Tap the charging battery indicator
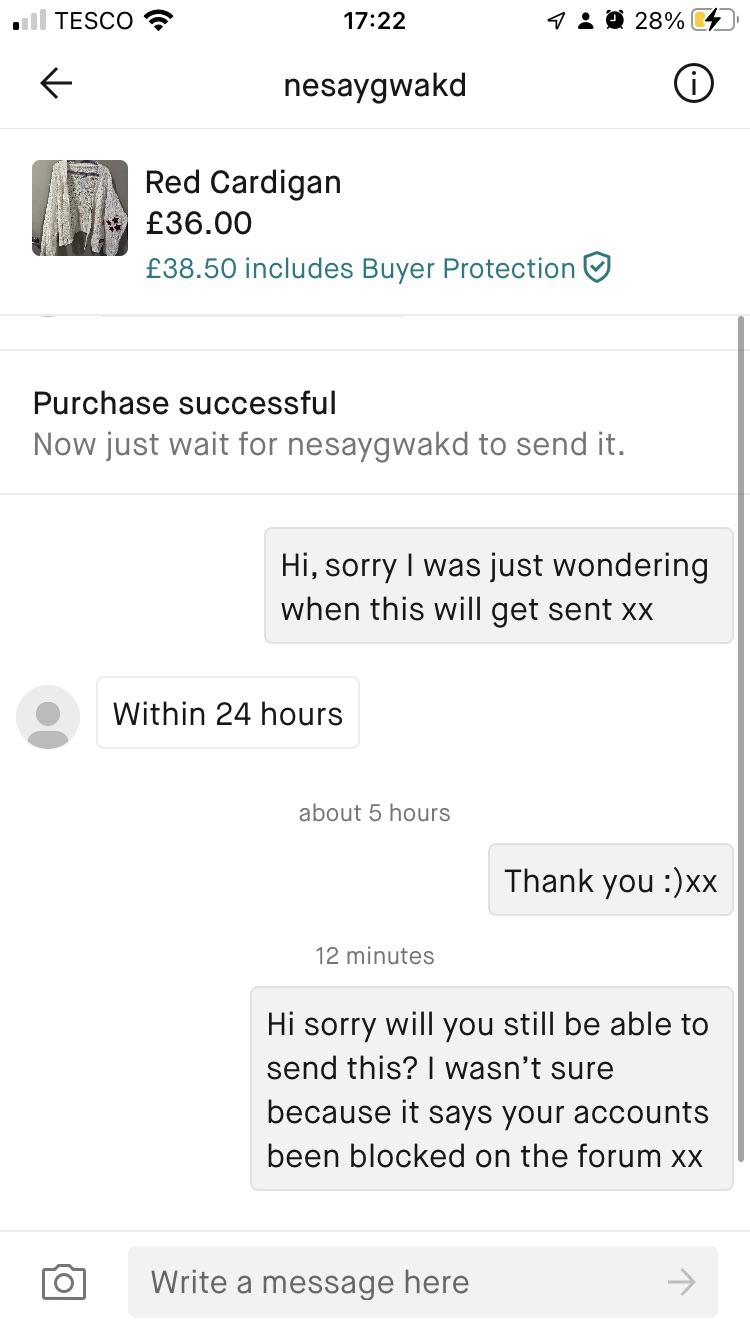 [x=705, y=20]
